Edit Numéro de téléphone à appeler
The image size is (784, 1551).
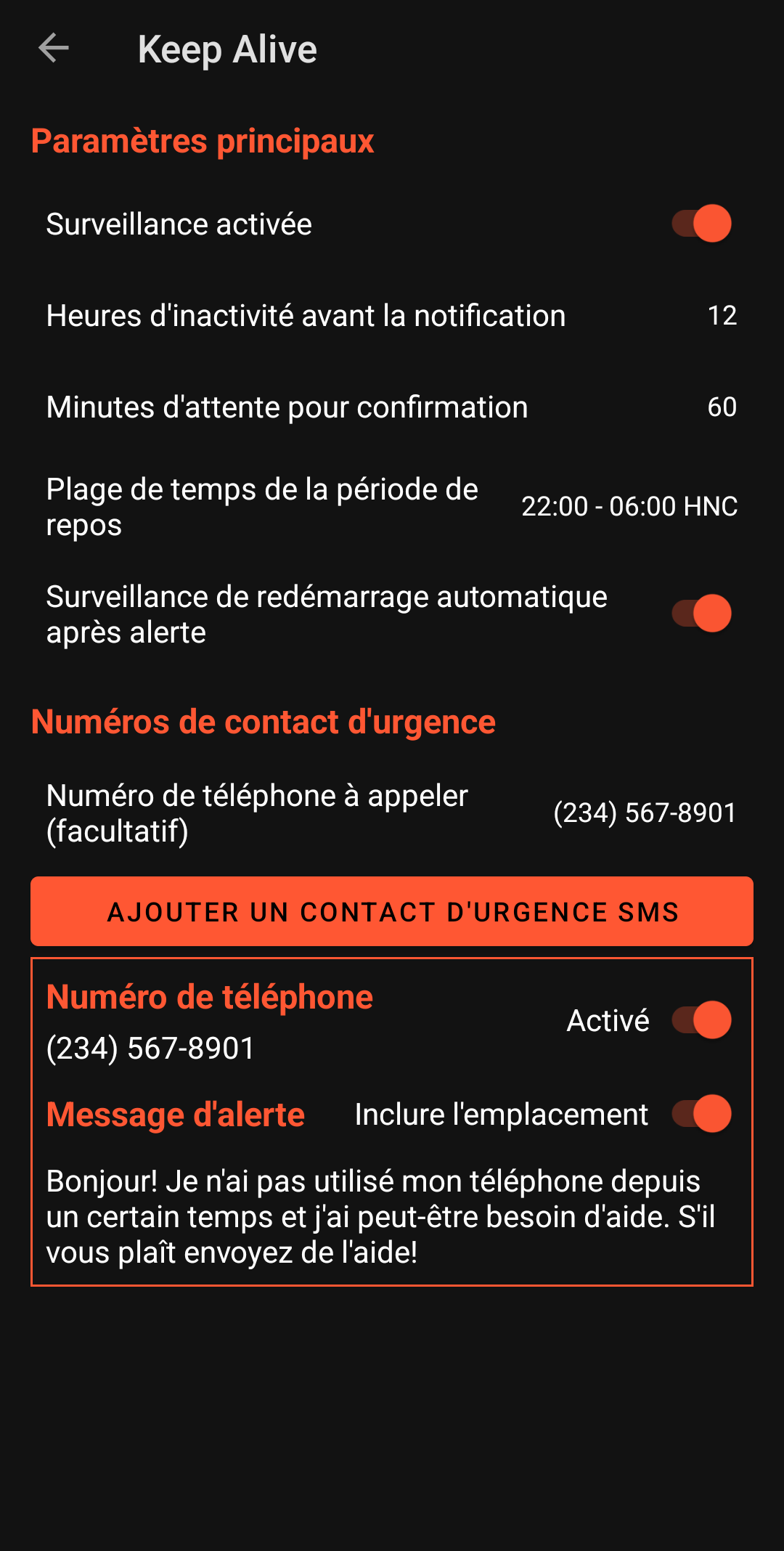click(x=392, y=813)
